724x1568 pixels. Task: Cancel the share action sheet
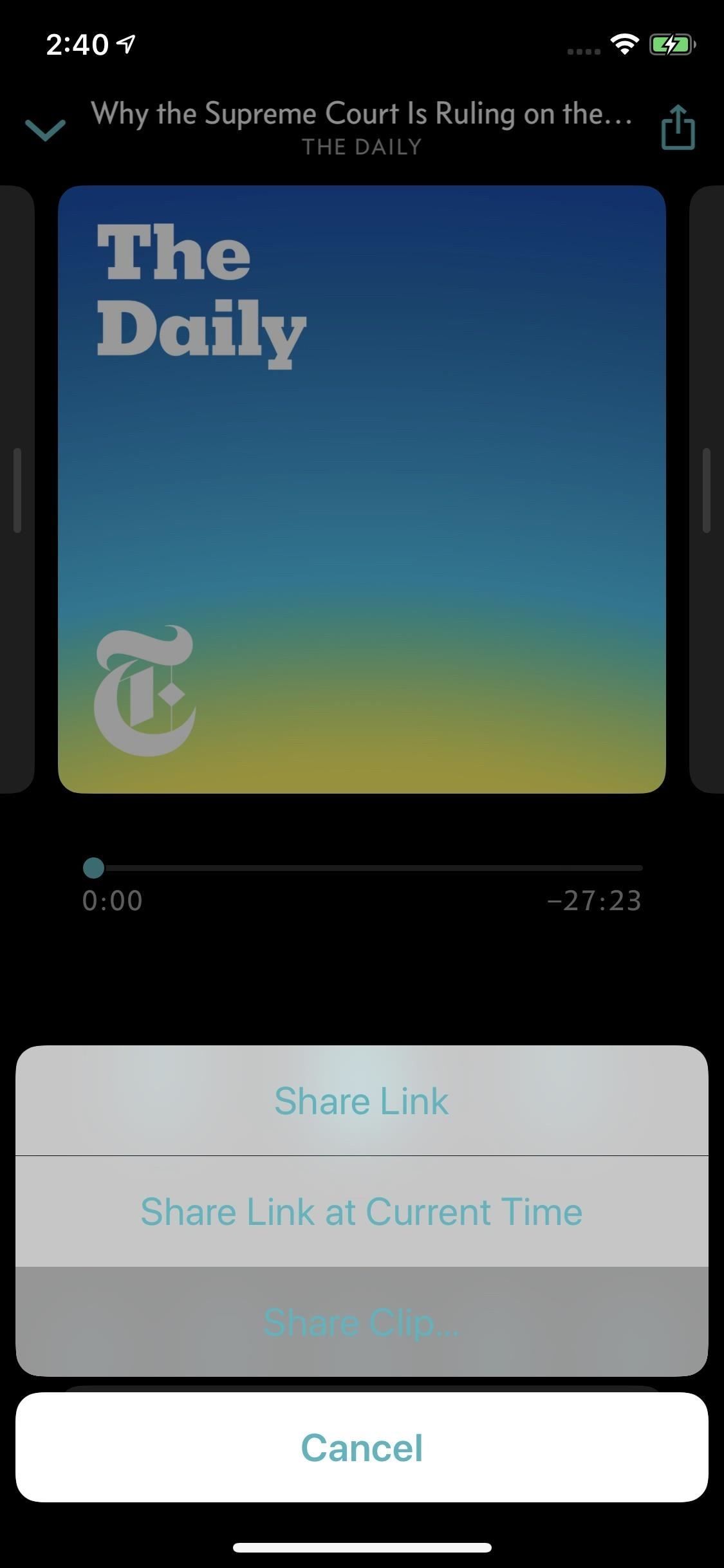(x=362, y=1447)
